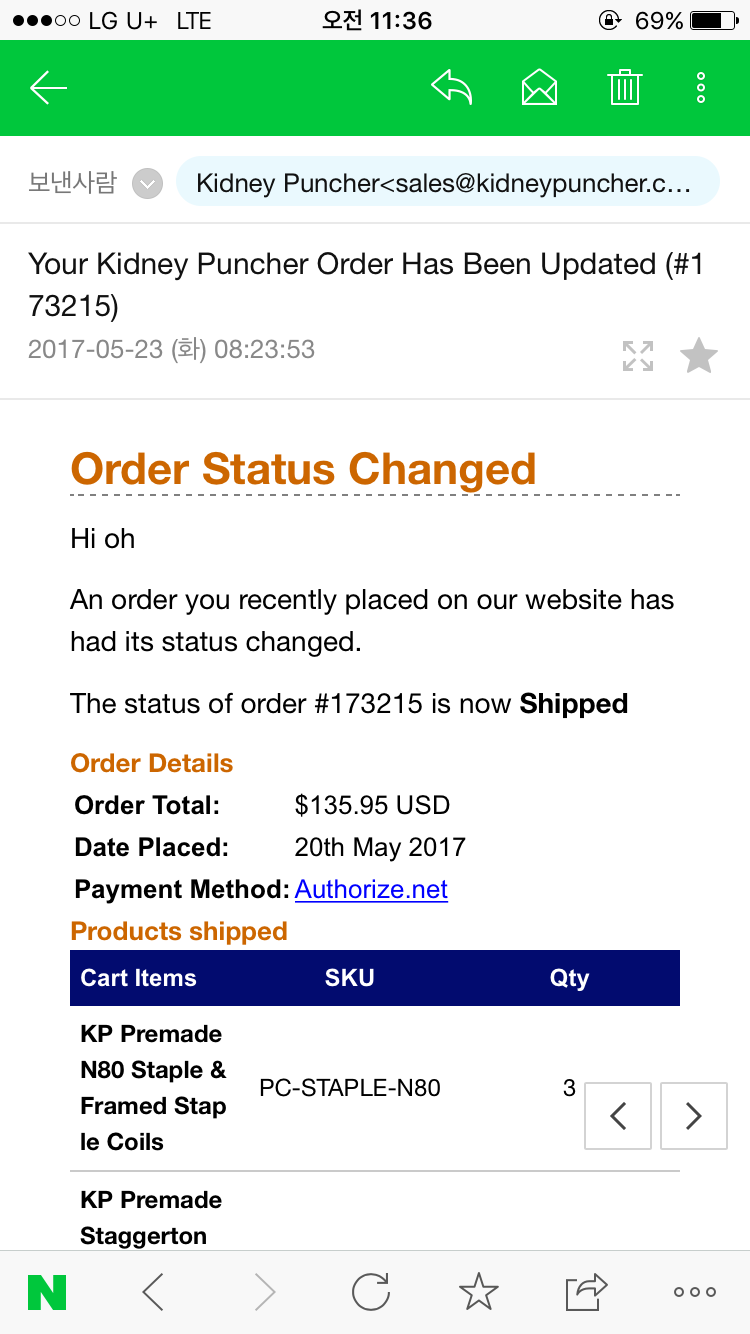Reload the page
750x1334 pixels.
(371, 1293)
